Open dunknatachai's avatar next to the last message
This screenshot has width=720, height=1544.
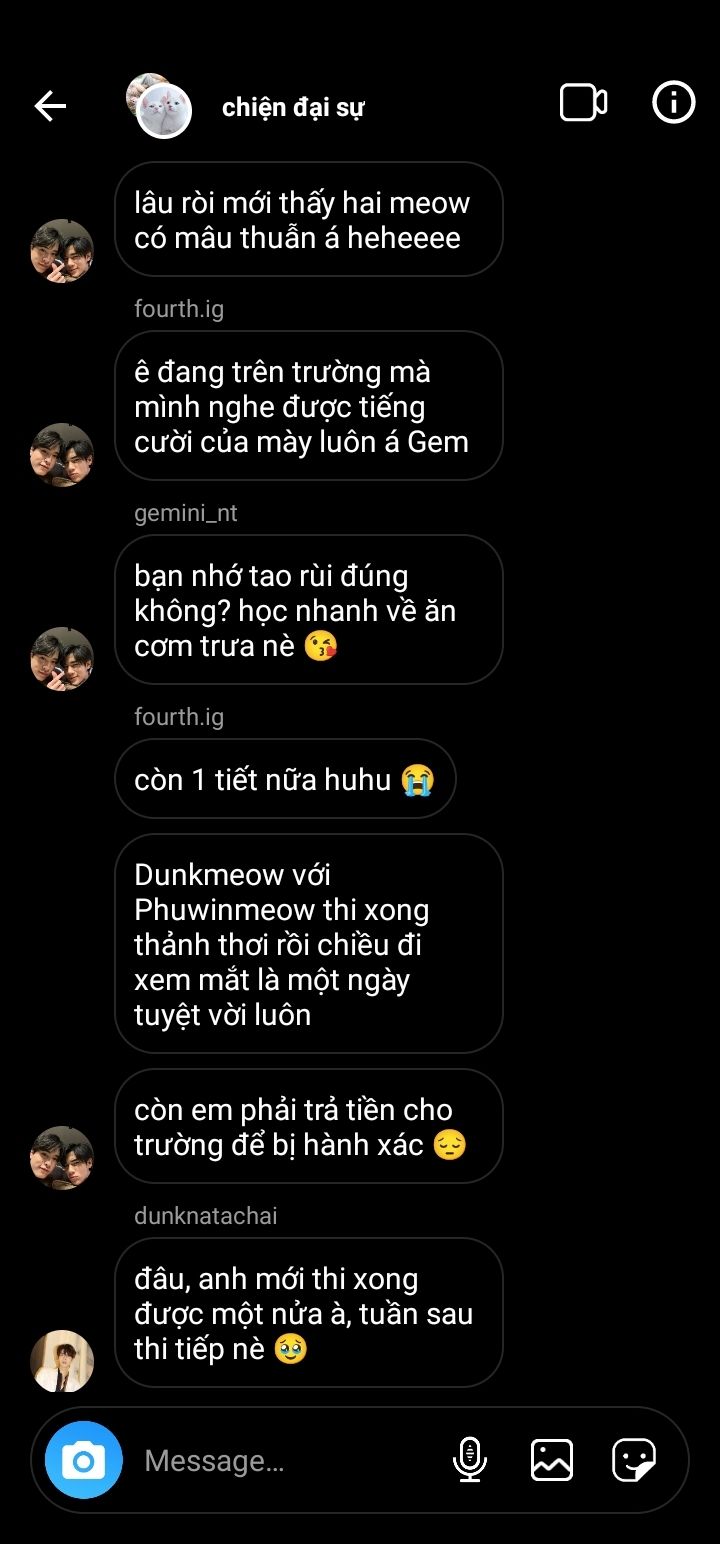coord(62,1361)
